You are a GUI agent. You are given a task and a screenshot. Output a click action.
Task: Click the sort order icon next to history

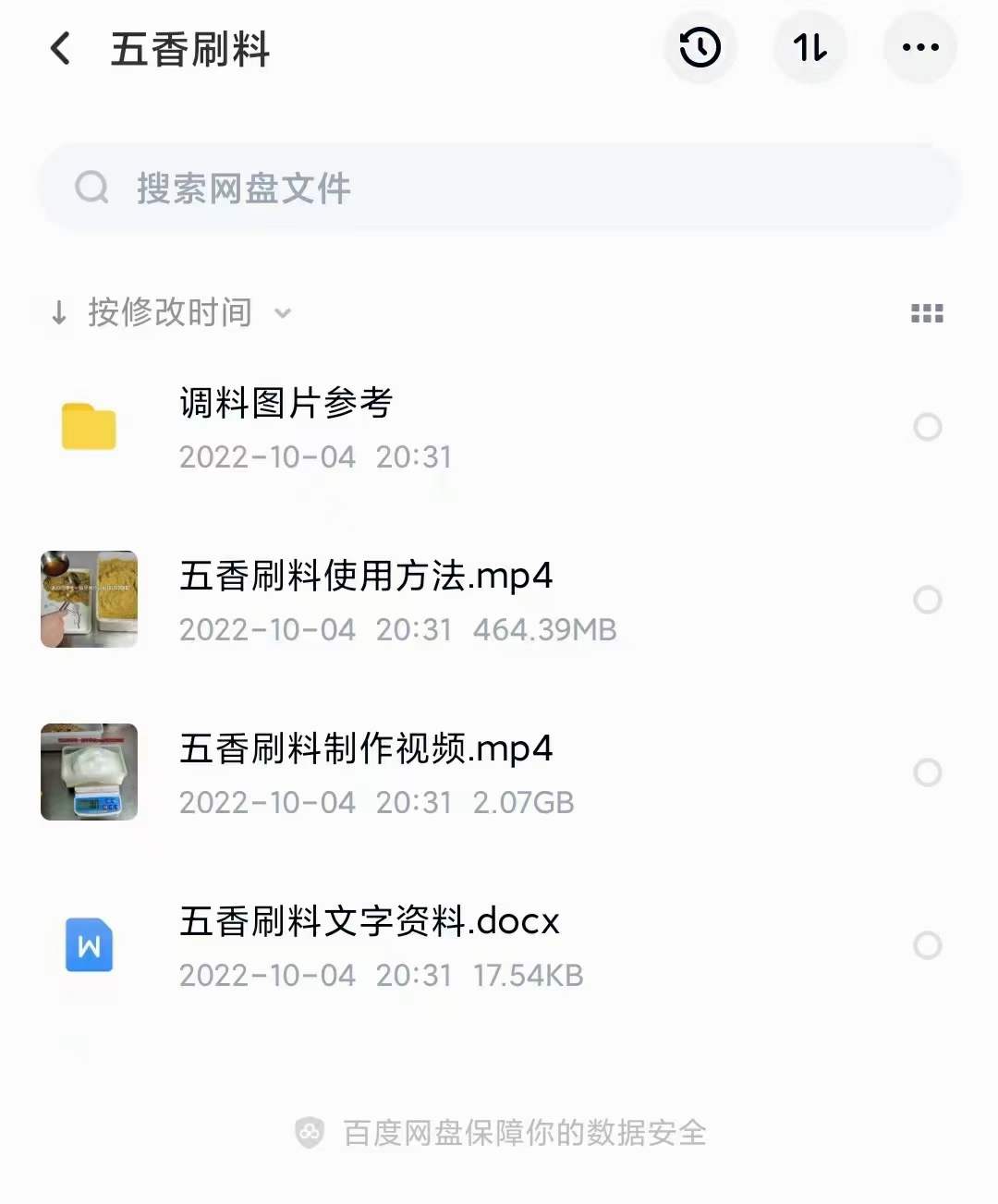pyautogui.click(x=810, y=47)
